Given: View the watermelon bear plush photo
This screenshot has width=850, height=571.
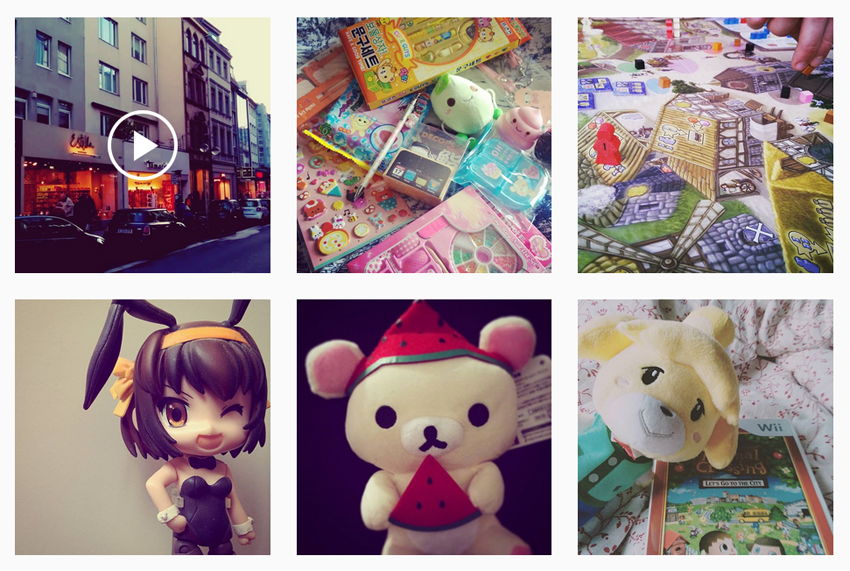Looking at the screenshot, I should tap(423, 427).
